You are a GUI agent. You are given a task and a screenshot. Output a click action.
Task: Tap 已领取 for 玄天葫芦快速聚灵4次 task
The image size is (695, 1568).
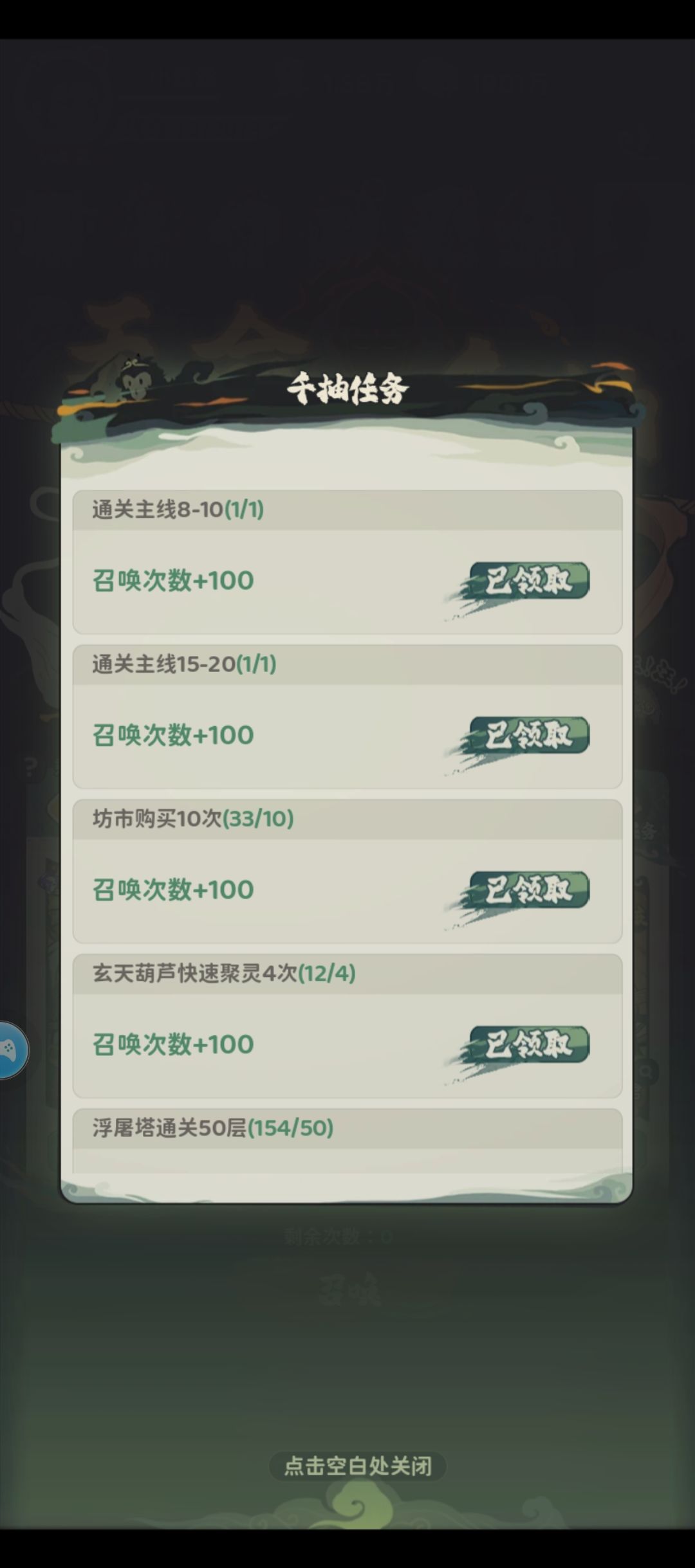click(x=528, y=1044)
